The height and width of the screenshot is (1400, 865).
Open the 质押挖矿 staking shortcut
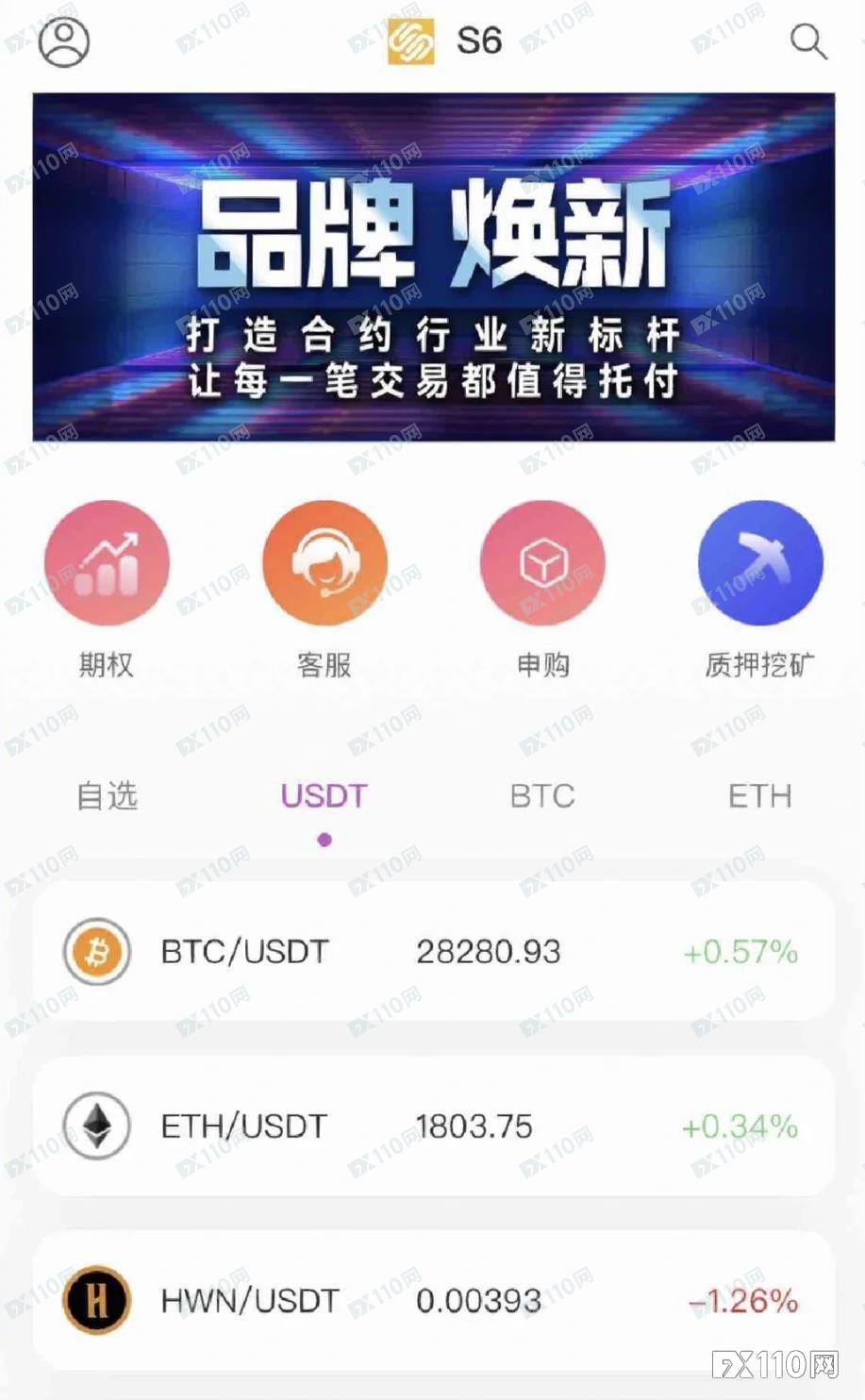759,563
